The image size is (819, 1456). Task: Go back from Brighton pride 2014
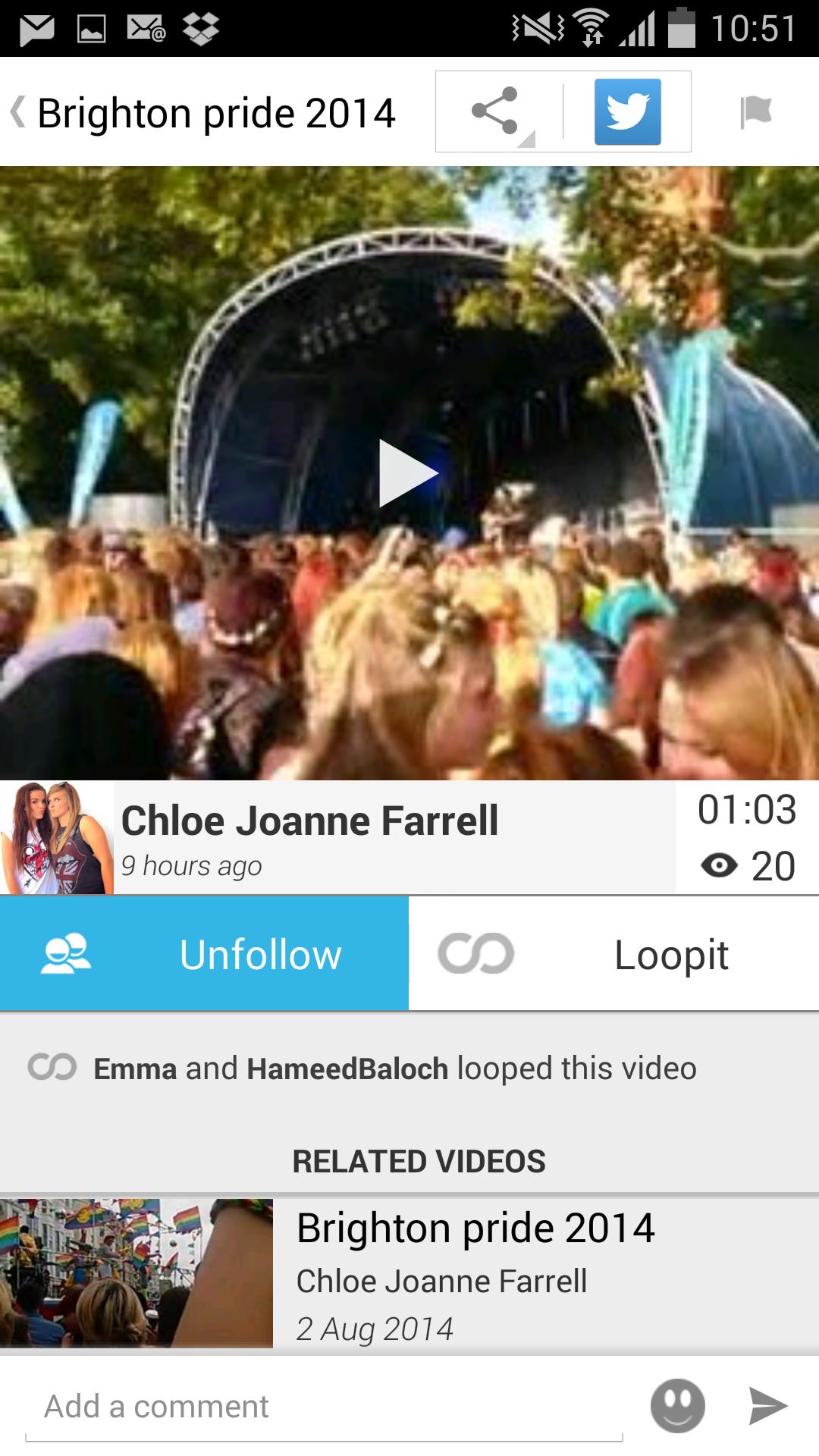18,112
